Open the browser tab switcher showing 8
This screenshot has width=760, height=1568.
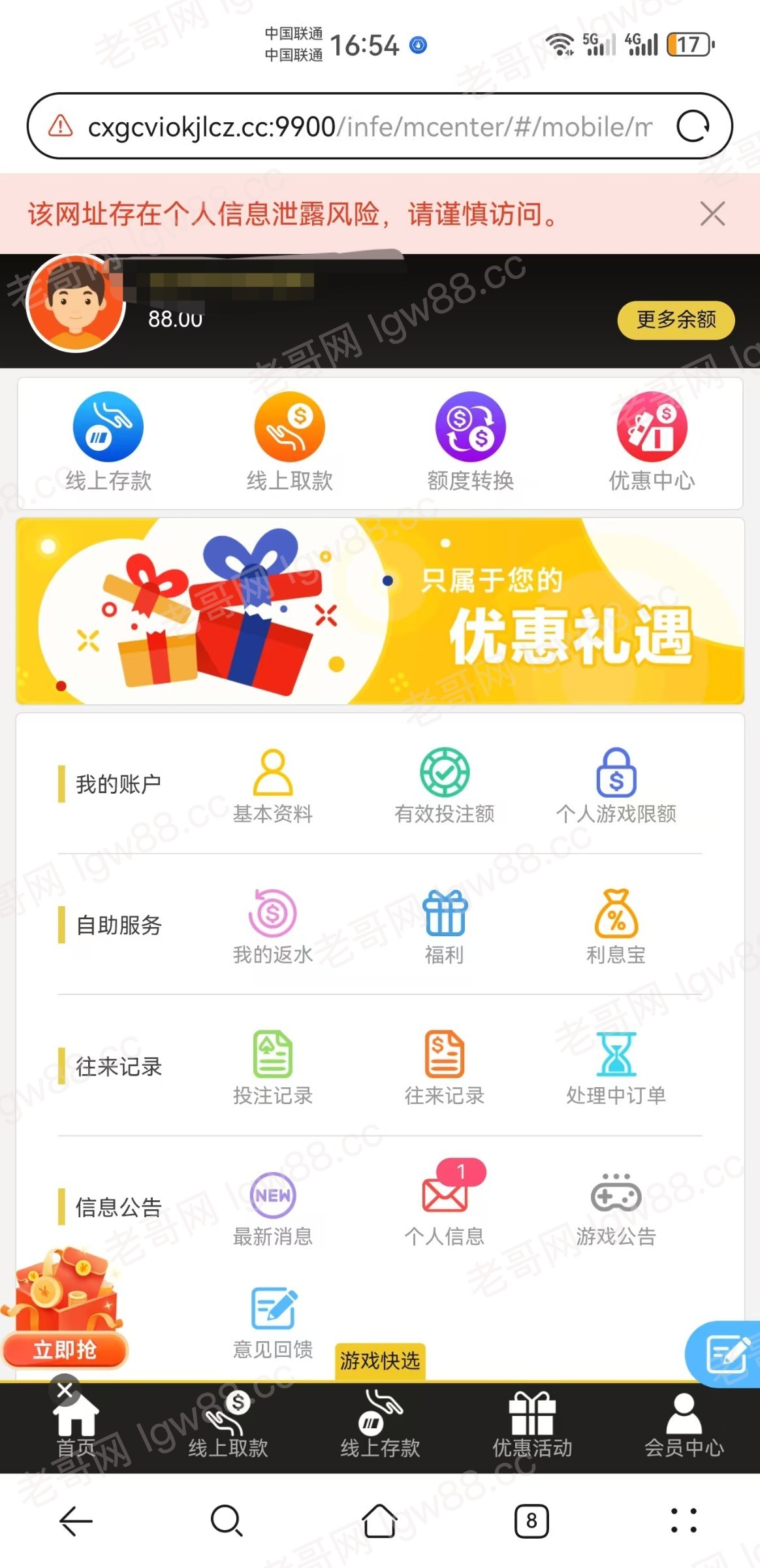click(531, 1521)
